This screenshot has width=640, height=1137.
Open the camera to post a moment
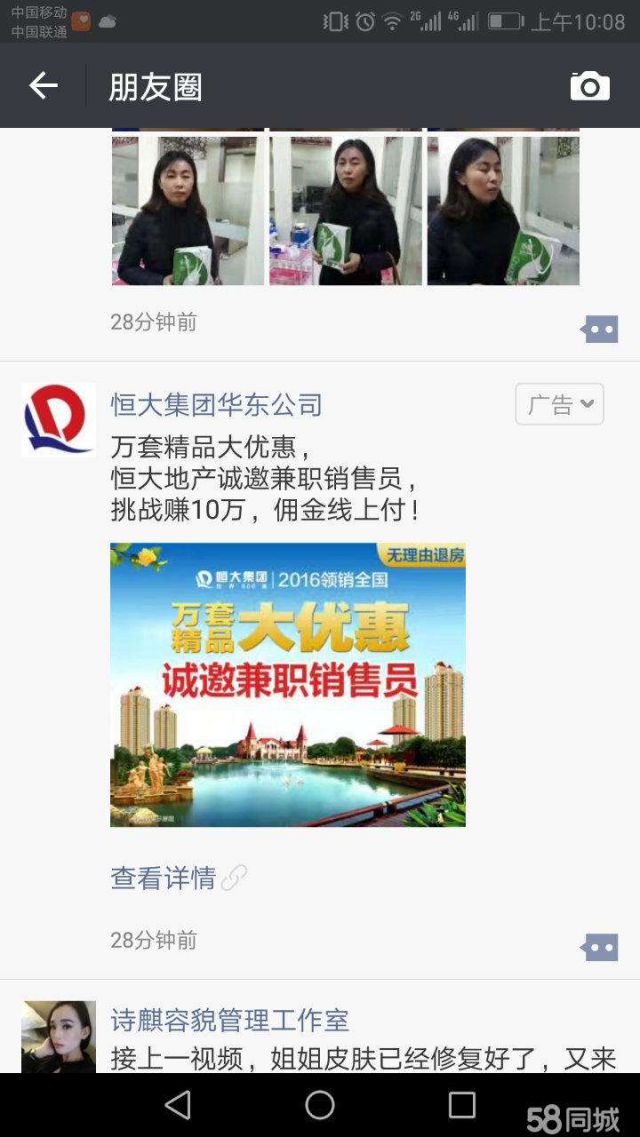pyautogui.click(x=590, y=86)
